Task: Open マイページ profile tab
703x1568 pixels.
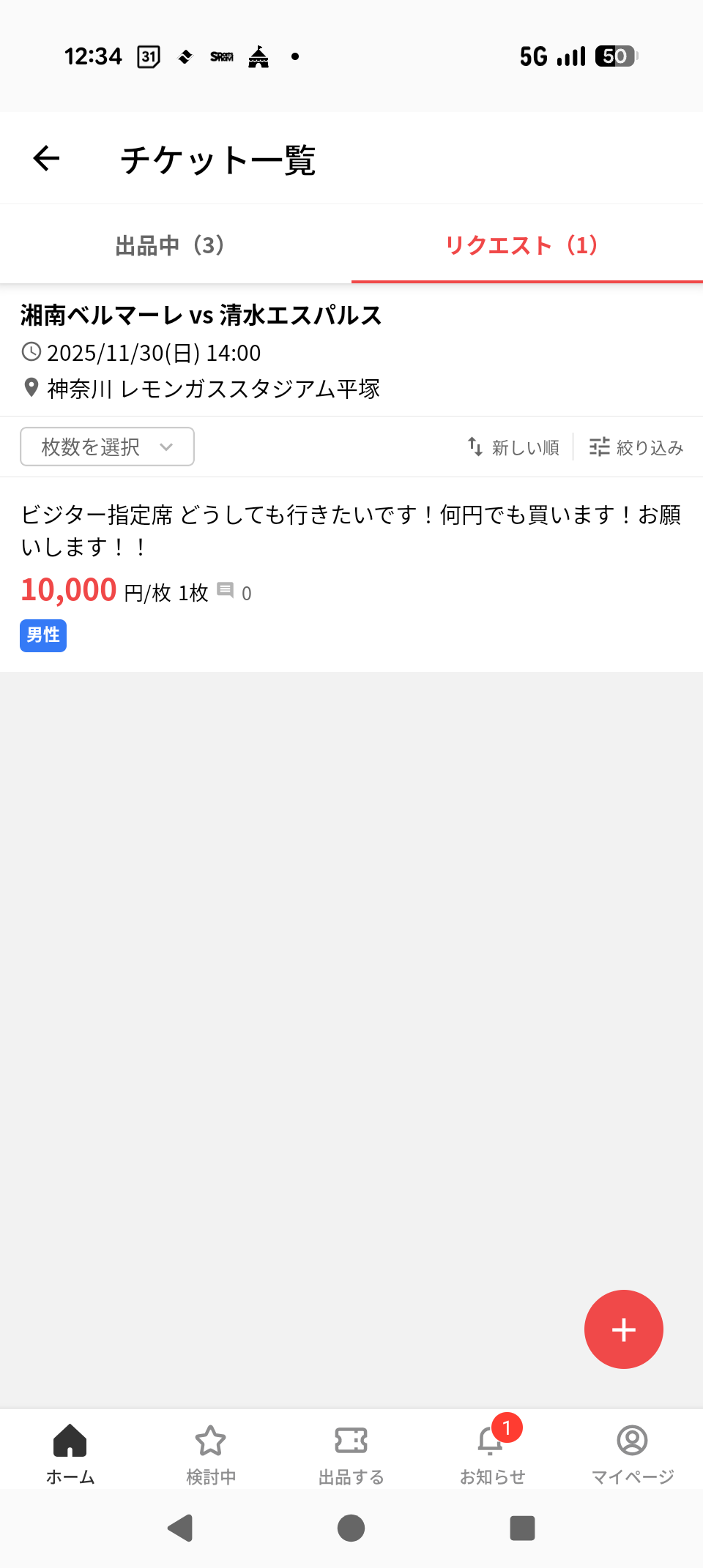Action: (633, 1453)
